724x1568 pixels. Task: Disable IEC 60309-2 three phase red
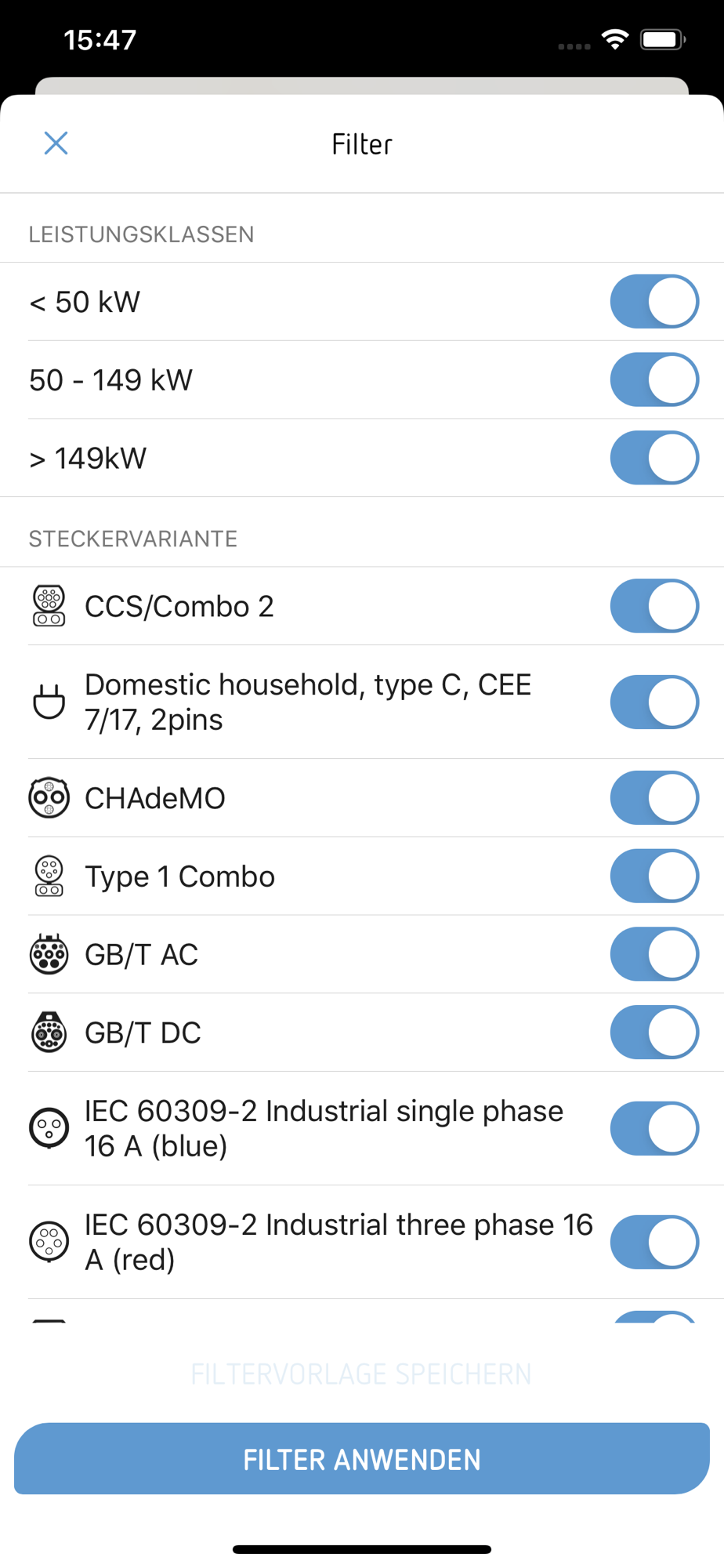(654, 1243)
